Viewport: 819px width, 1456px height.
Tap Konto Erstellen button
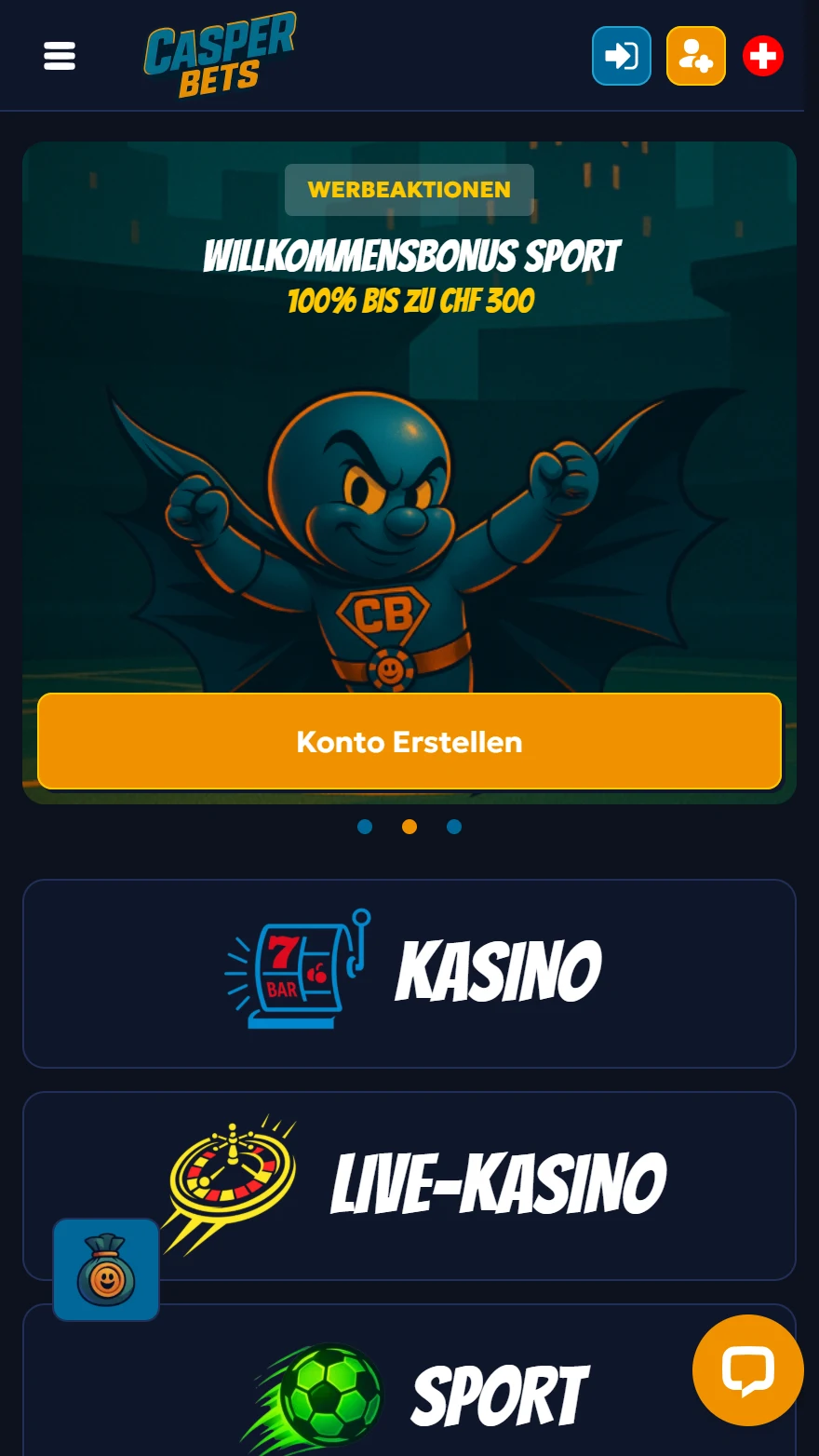click(409, 742)
